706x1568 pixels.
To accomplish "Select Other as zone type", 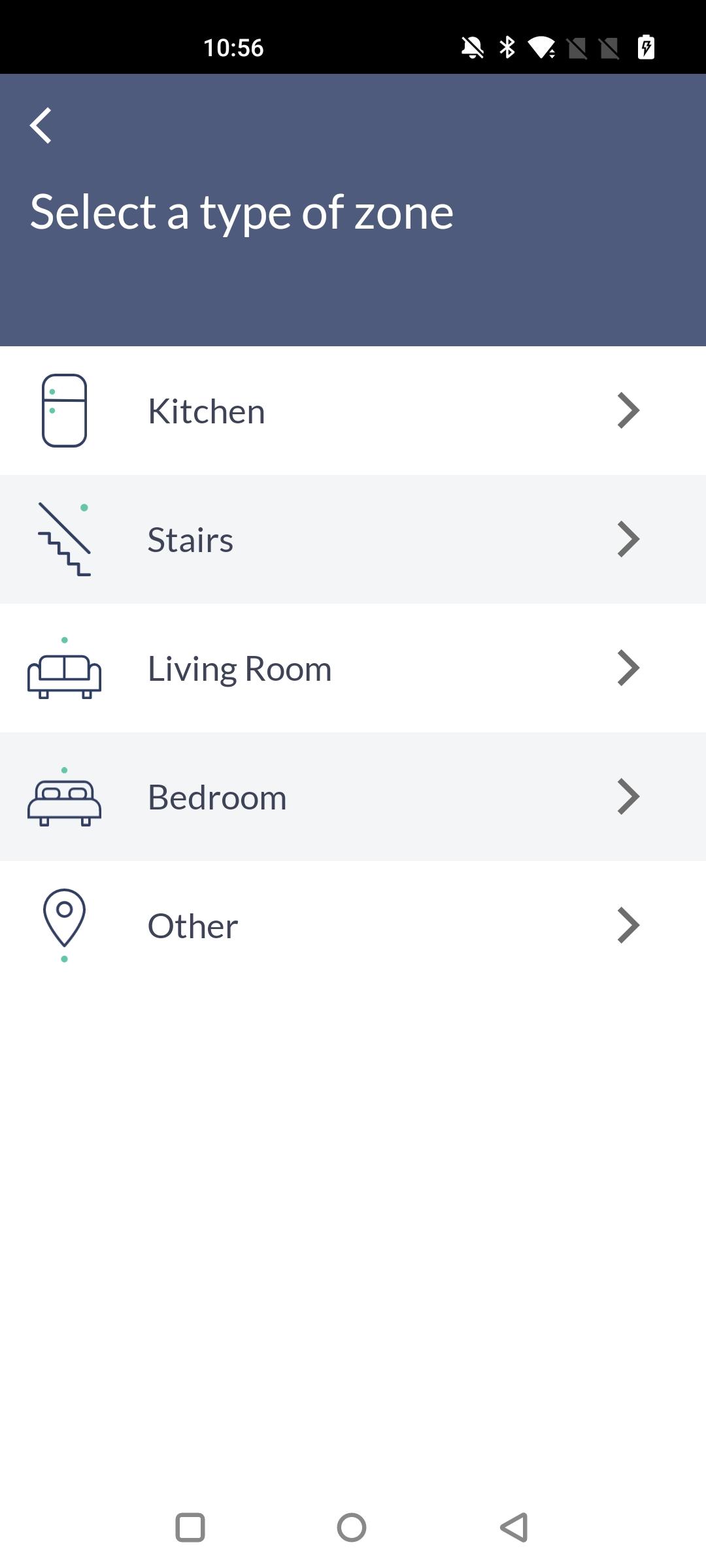I will (x=353, y=925).
